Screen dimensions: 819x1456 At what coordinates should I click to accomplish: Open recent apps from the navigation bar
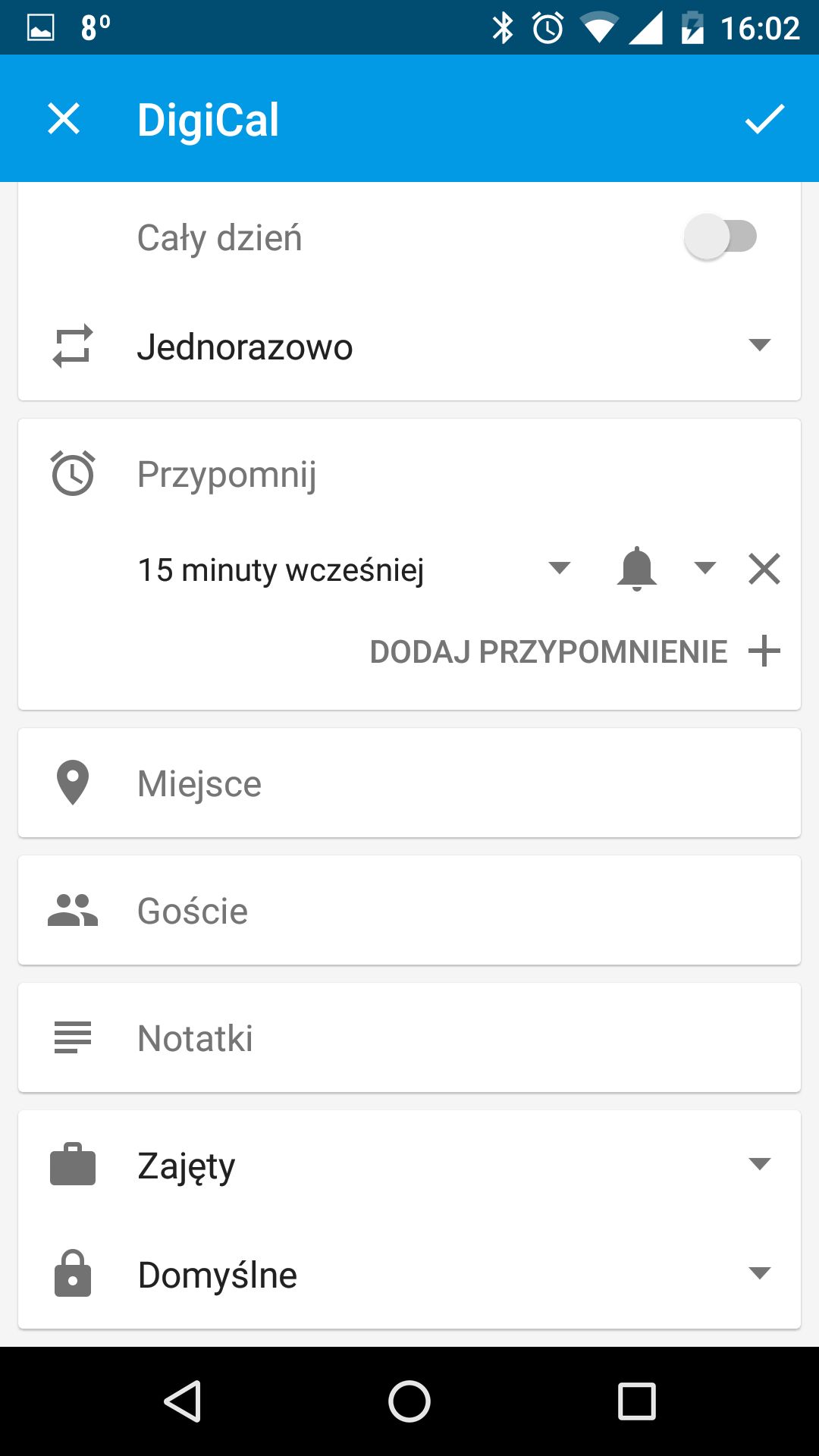(x=637, y=1401)
